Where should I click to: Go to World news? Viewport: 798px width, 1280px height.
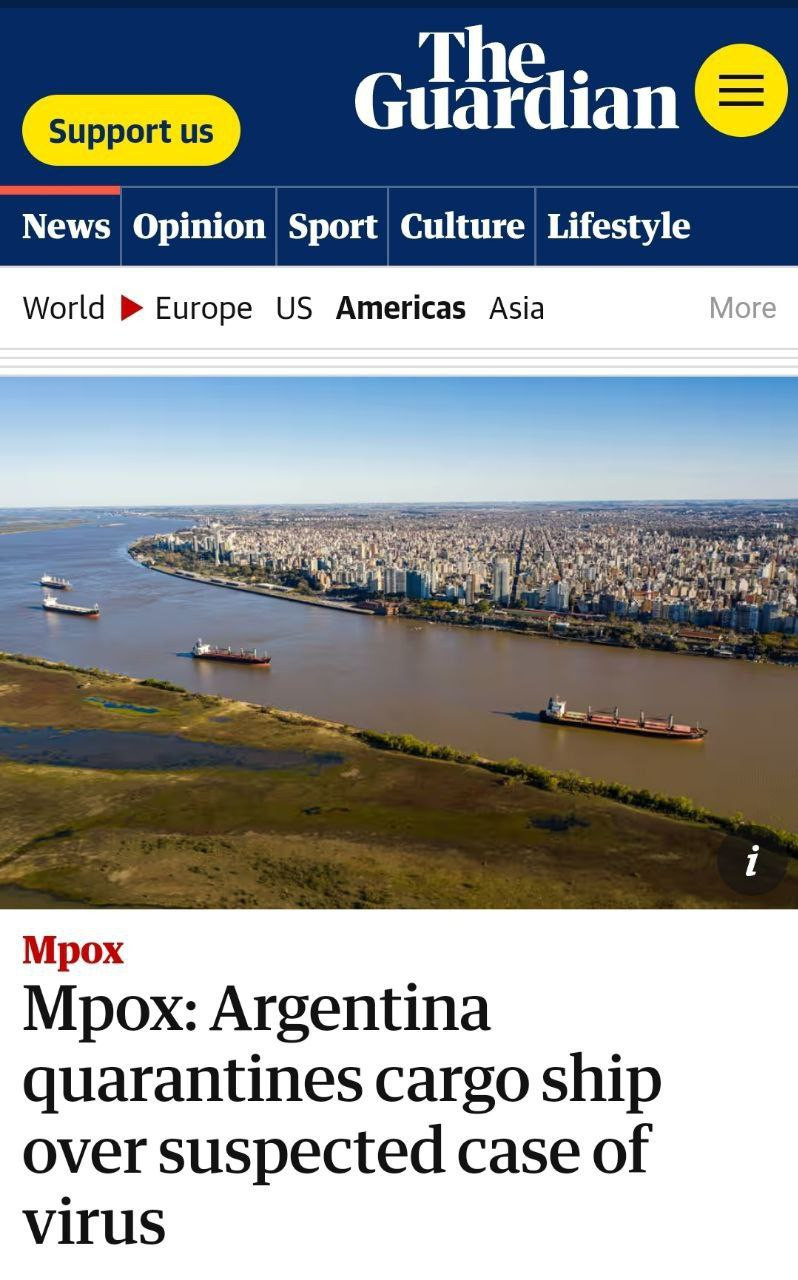coord(64,308)
